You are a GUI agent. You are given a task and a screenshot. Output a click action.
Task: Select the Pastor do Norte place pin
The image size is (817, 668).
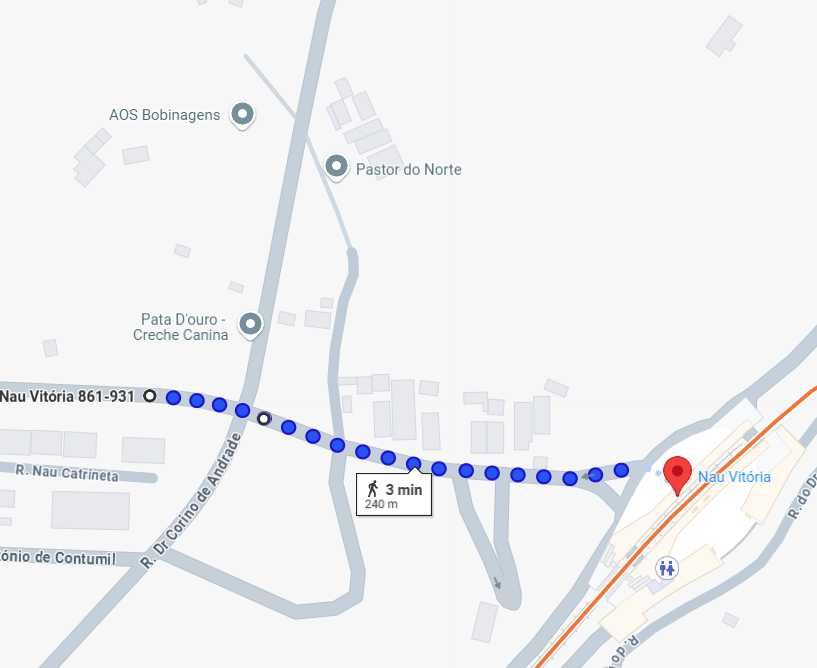(338, 167)
